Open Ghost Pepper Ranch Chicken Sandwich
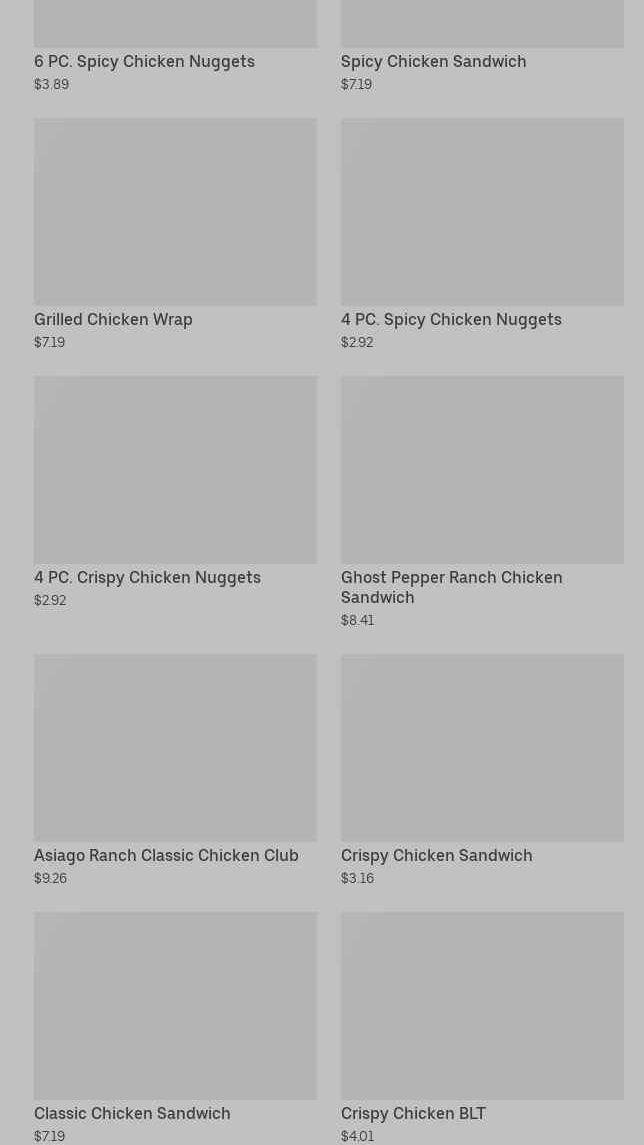Screen dimensions: 644x1145 point(482,502)
